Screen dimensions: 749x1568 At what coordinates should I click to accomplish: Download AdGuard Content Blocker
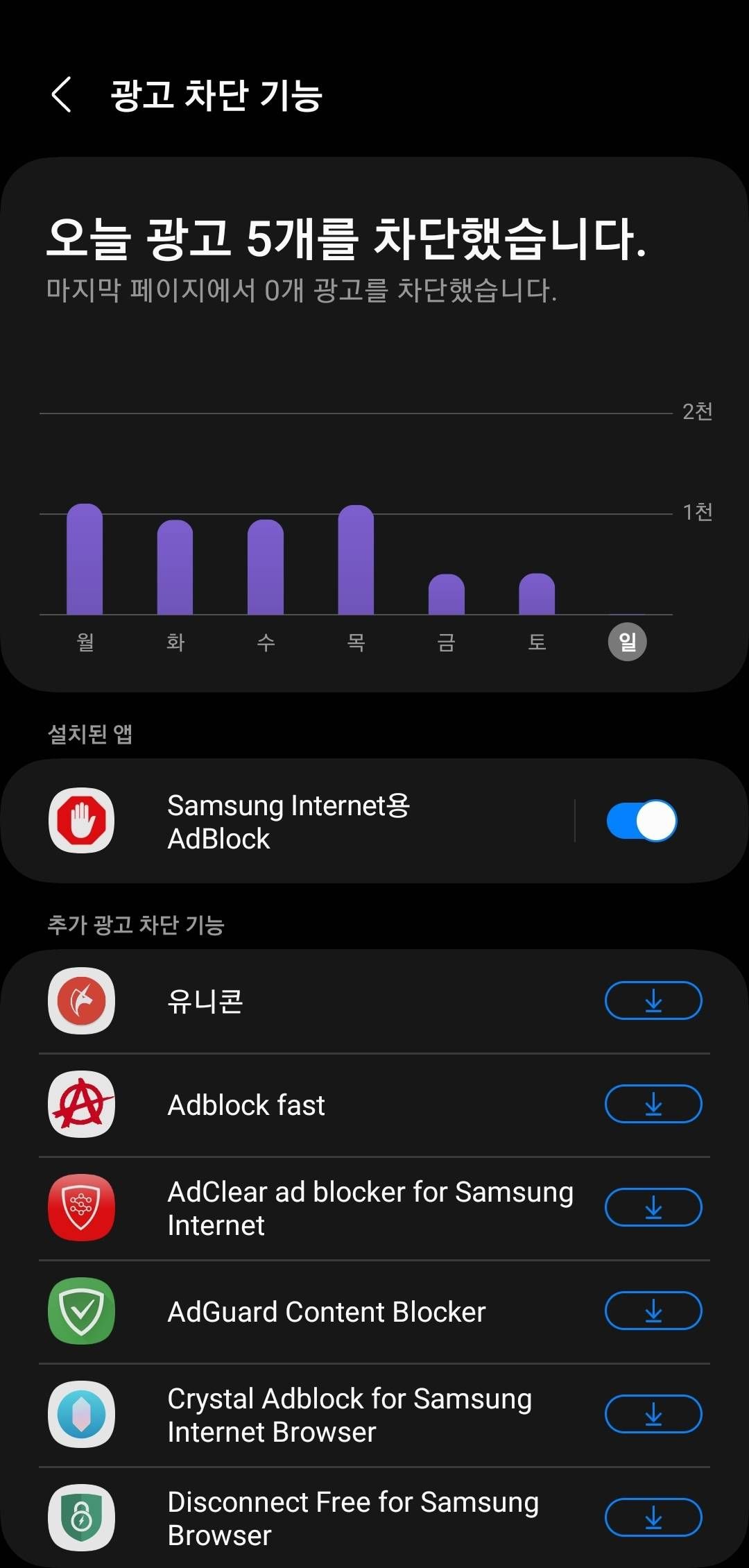[x=653, y=1311]
